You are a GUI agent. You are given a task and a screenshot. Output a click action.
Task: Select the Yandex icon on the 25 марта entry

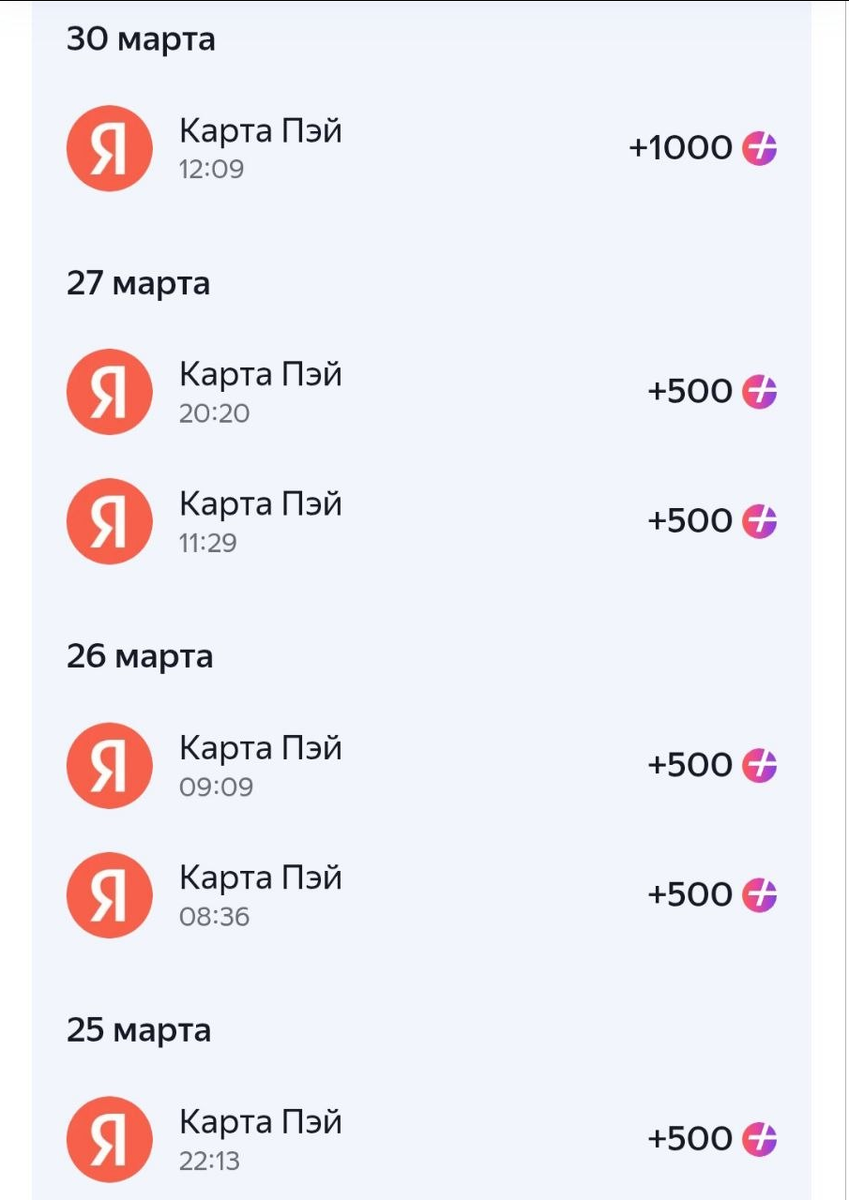click(x=109, y=1138)
